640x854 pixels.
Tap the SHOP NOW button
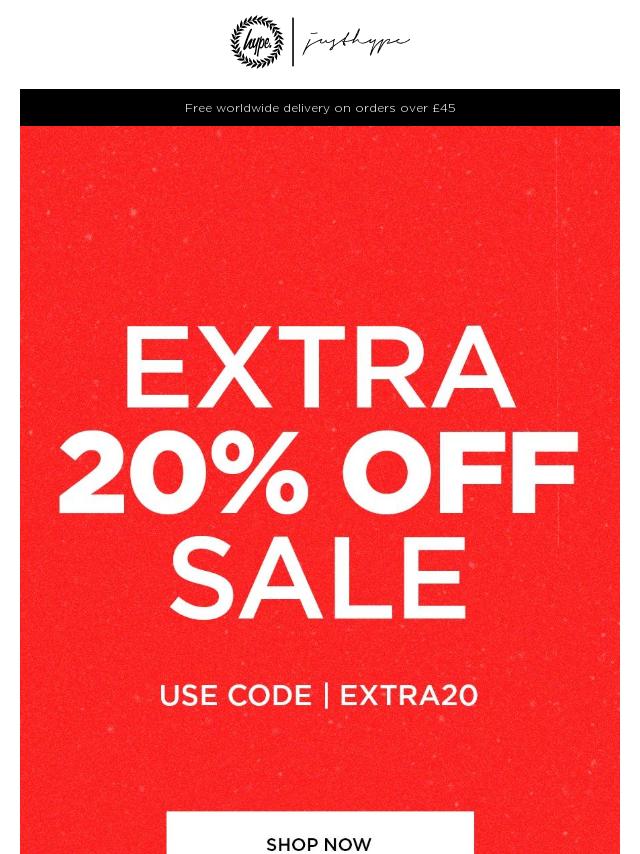(x=319, y=838)
